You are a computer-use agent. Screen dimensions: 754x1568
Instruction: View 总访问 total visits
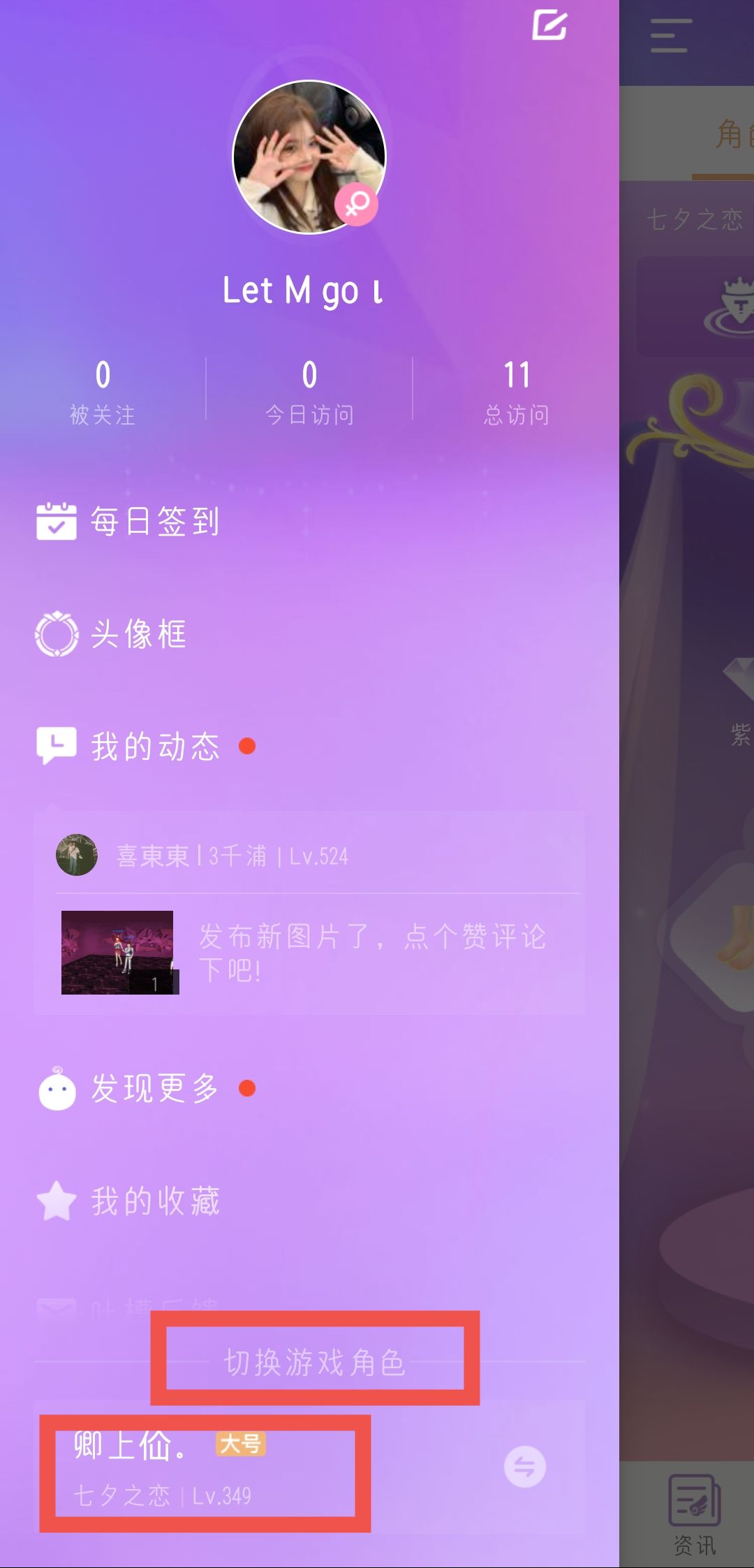(x=517, y=391)
